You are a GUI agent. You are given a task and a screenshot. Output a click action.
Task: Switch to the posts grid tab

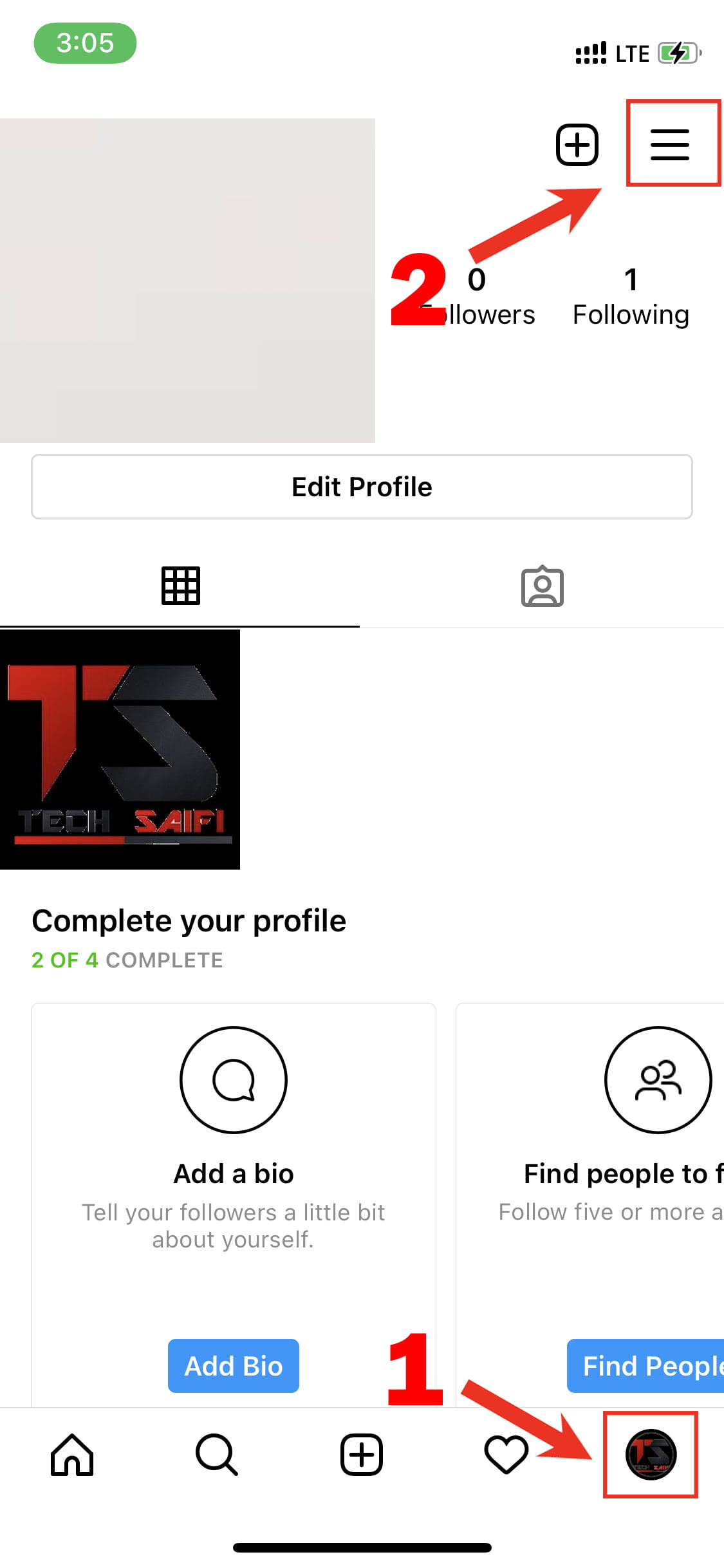tap(180, 586)
